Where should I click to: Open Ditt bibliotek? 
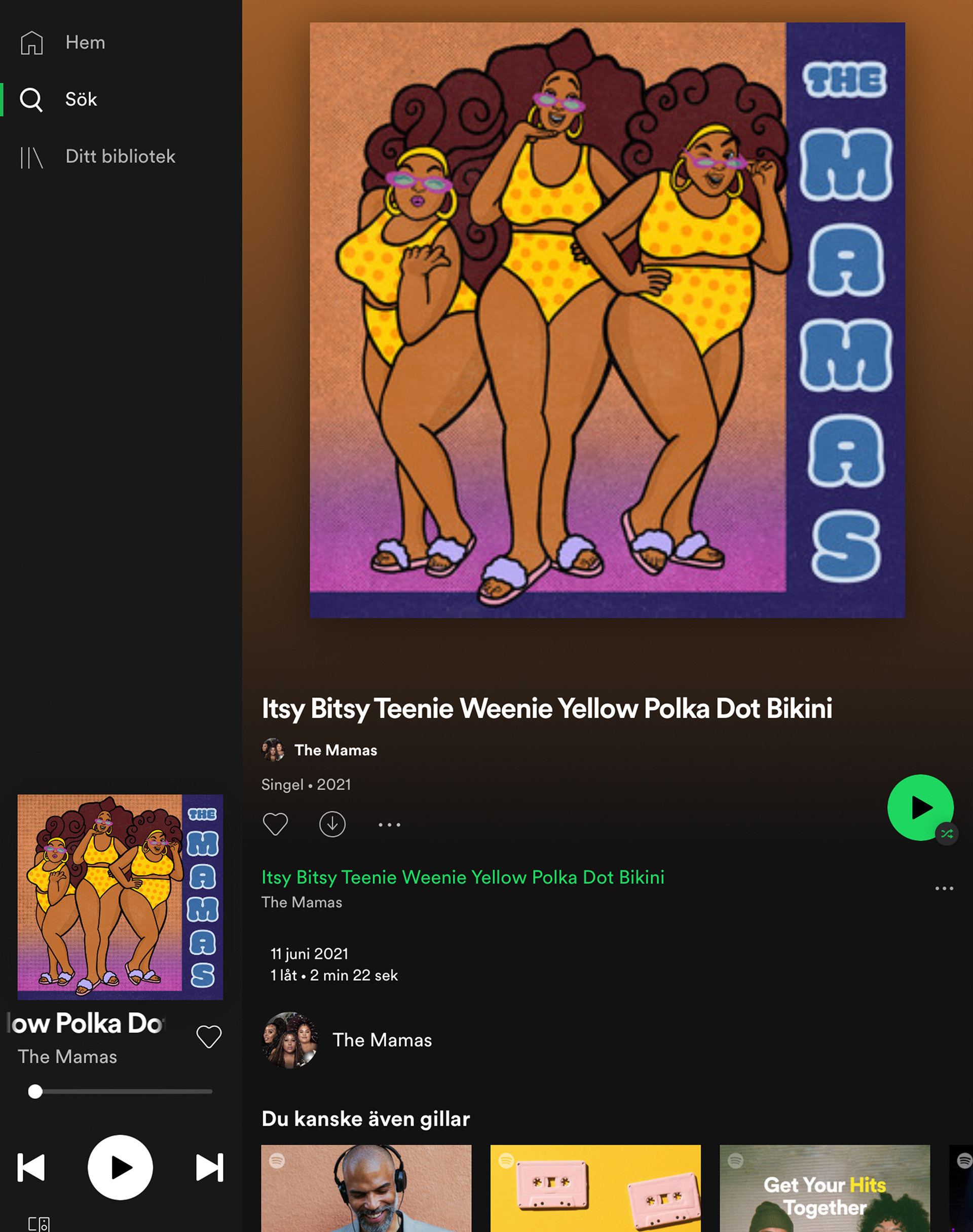[x=97, y=157]
